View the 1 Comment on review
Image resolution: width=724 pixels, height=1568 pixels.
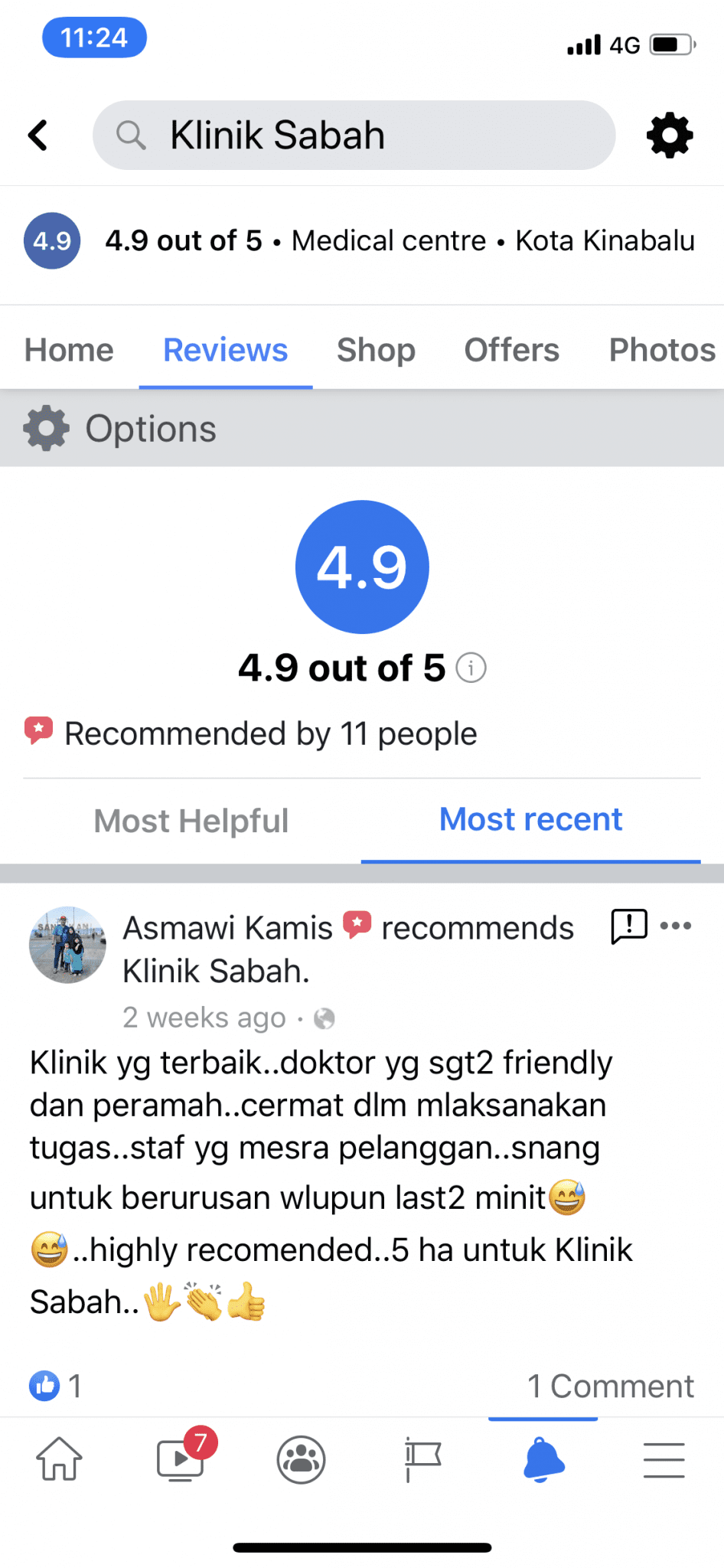610,1386
